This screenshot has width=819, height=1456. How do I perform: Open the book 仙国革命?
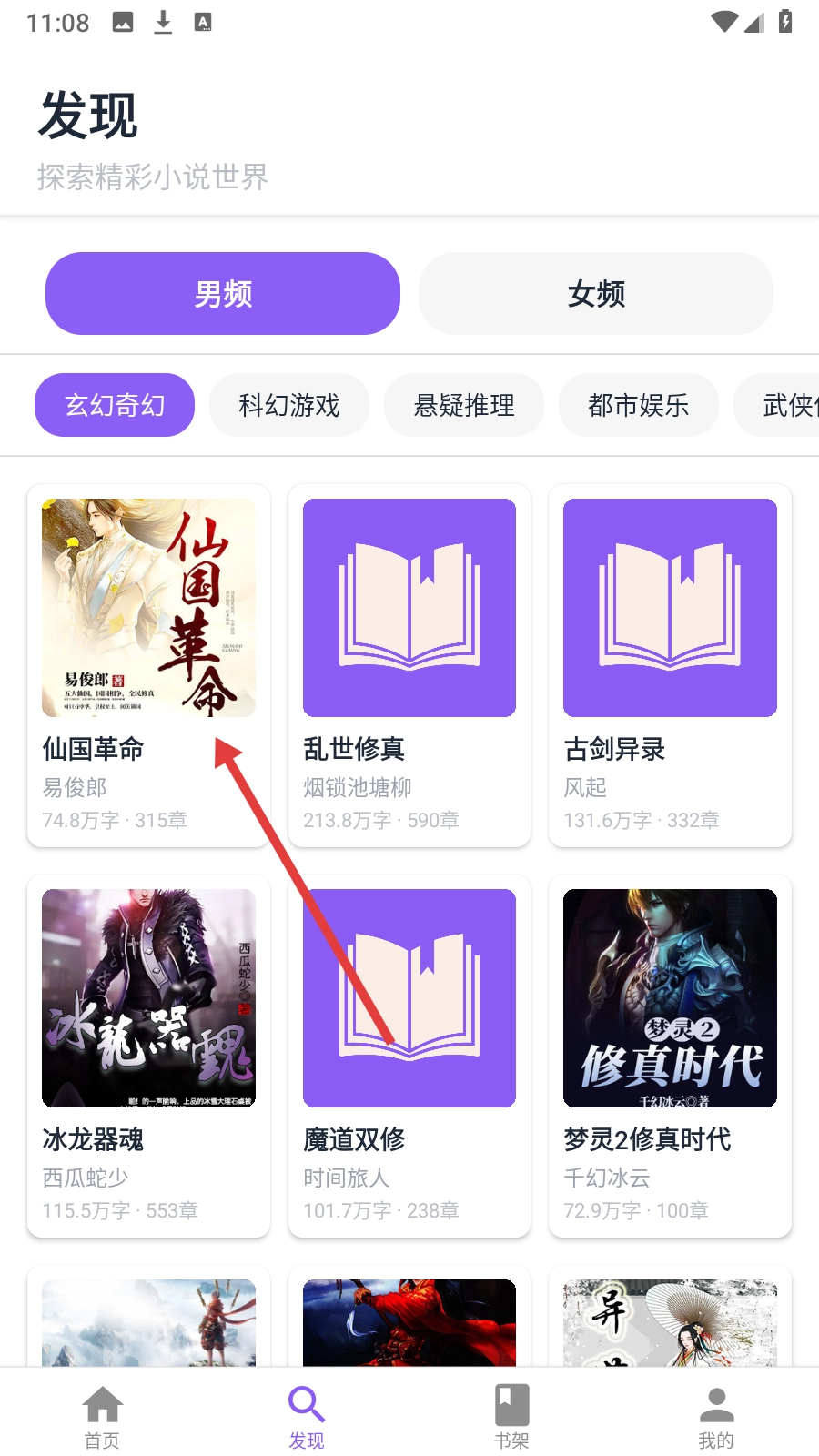(148, 664)
